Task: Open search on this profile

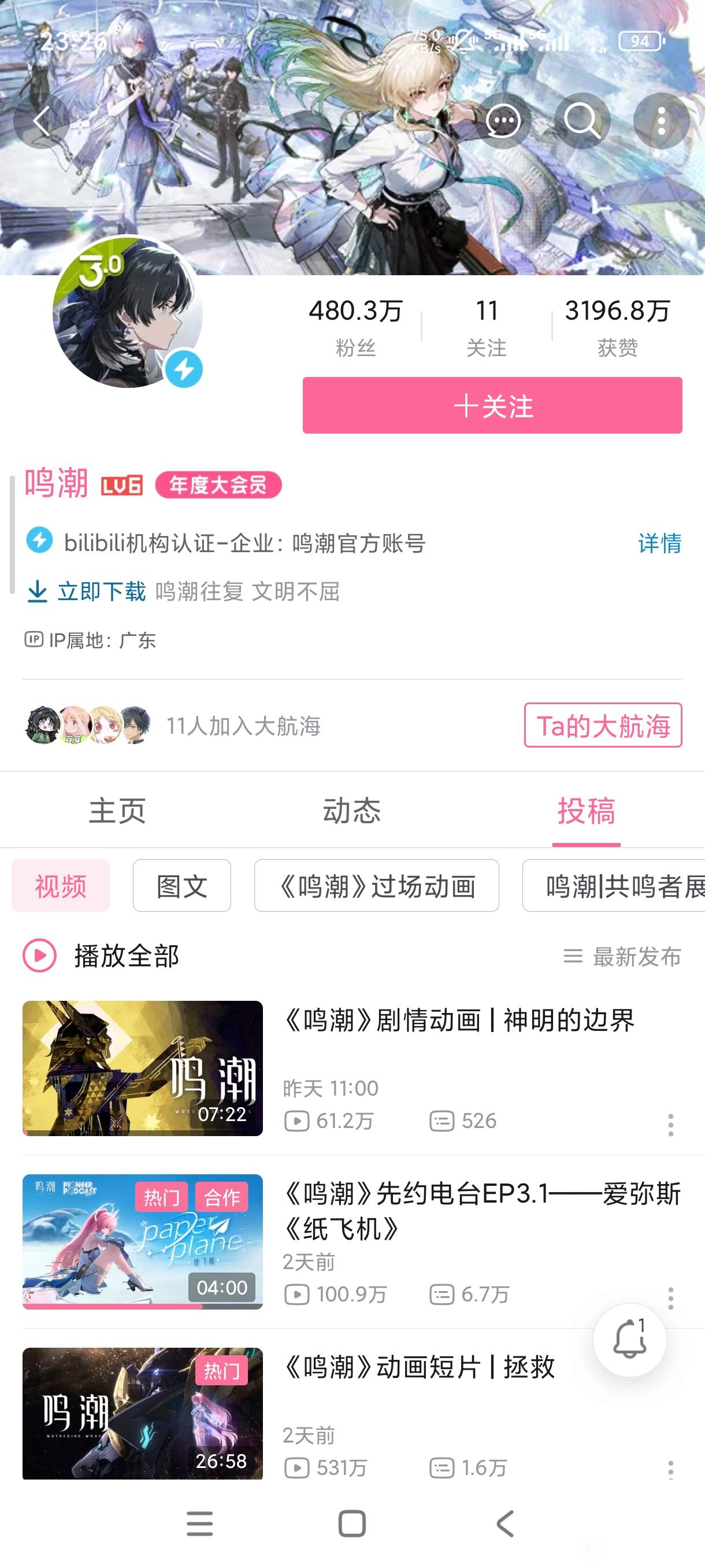Action: click(582, 121)
